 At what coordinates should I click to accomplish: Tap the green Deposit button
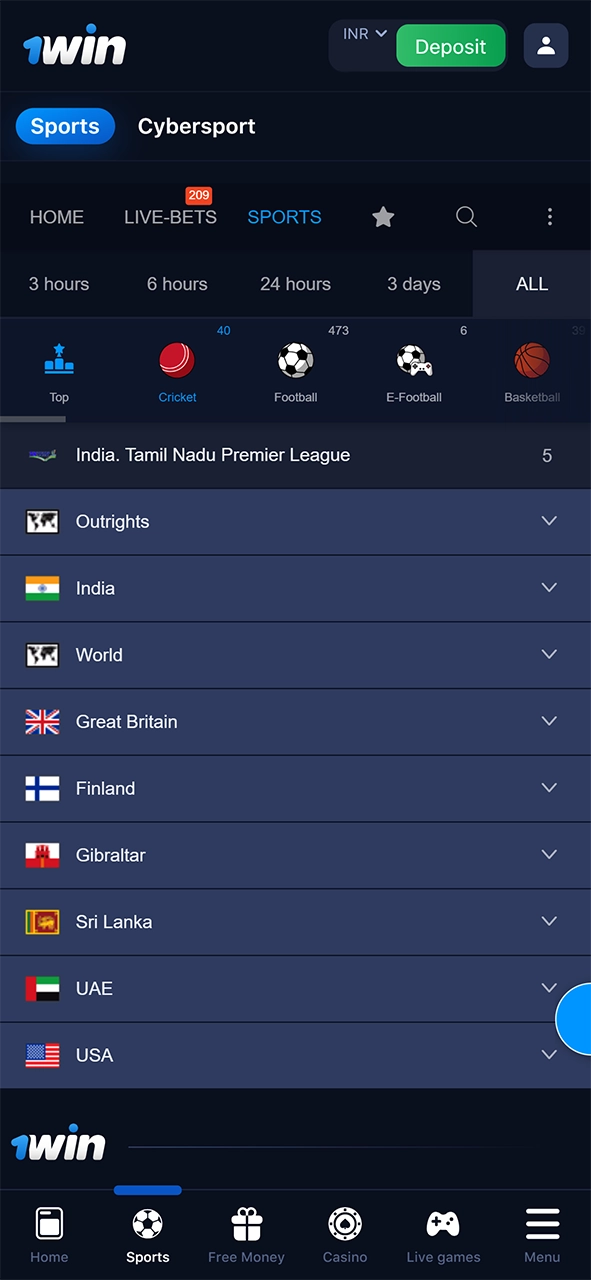451,46
